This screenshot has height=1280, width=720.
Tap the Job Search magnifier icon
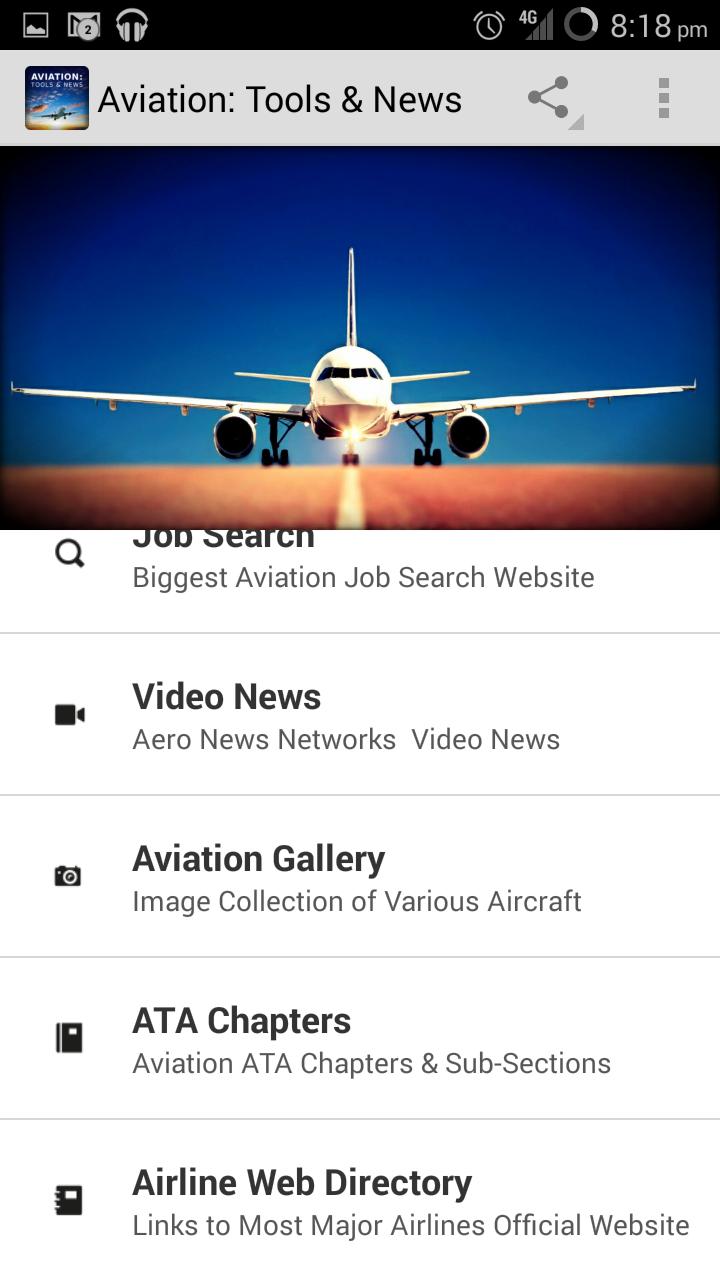(68, 551)
